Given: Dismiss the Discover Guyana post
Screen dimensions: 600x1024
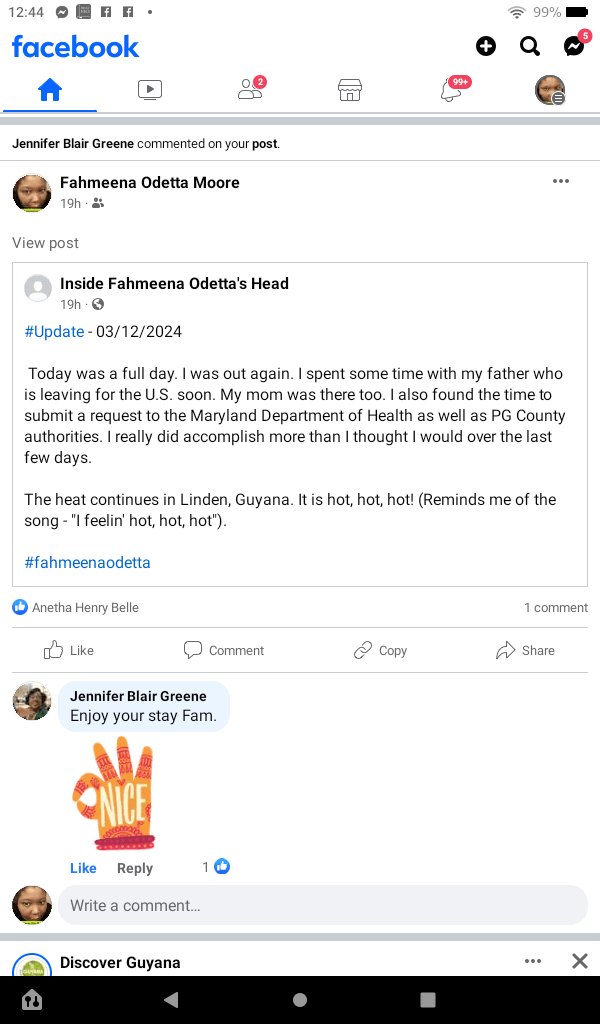Looking at the screenshot, I should [580, 961].
